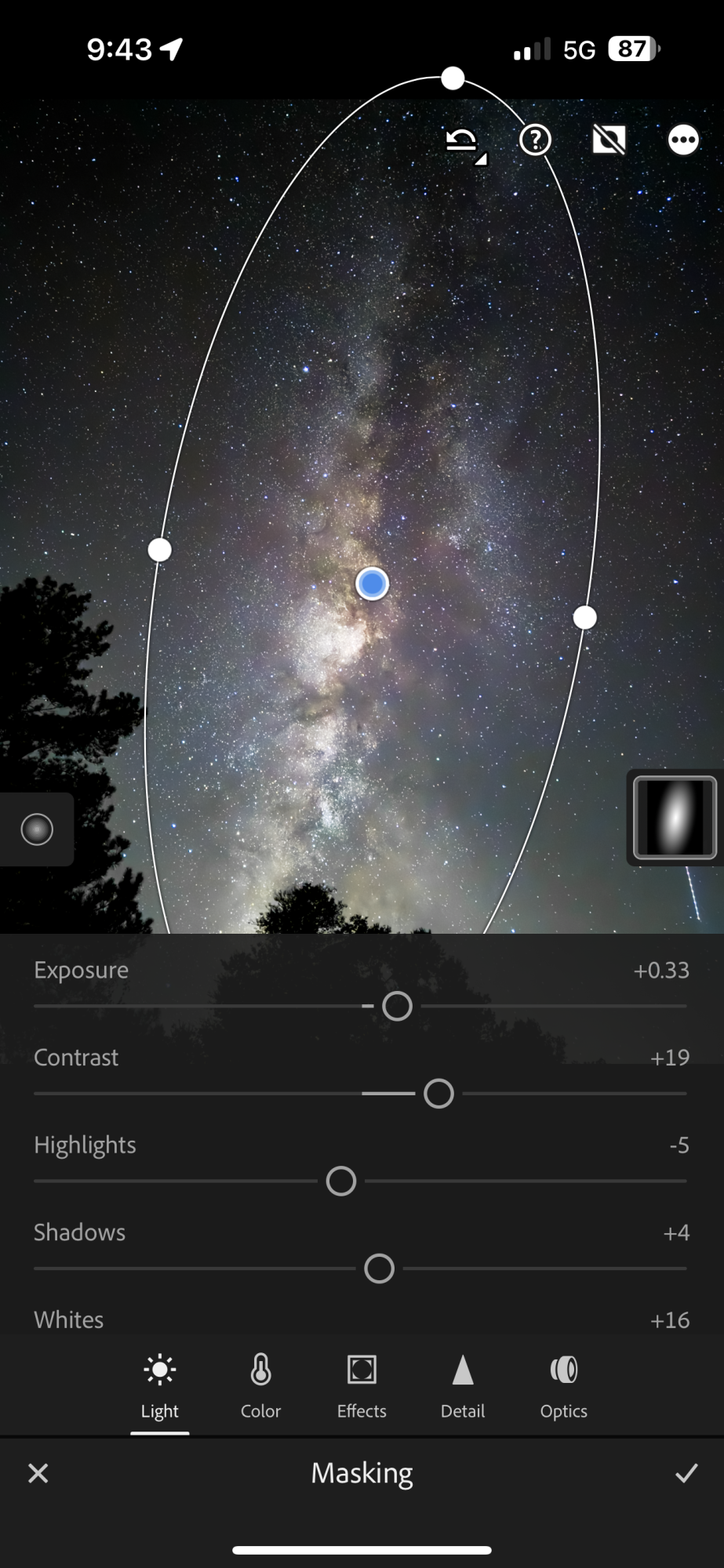Toggle the mask overlay visibility icon
The image size is (724, 1568).
point(609,140)
